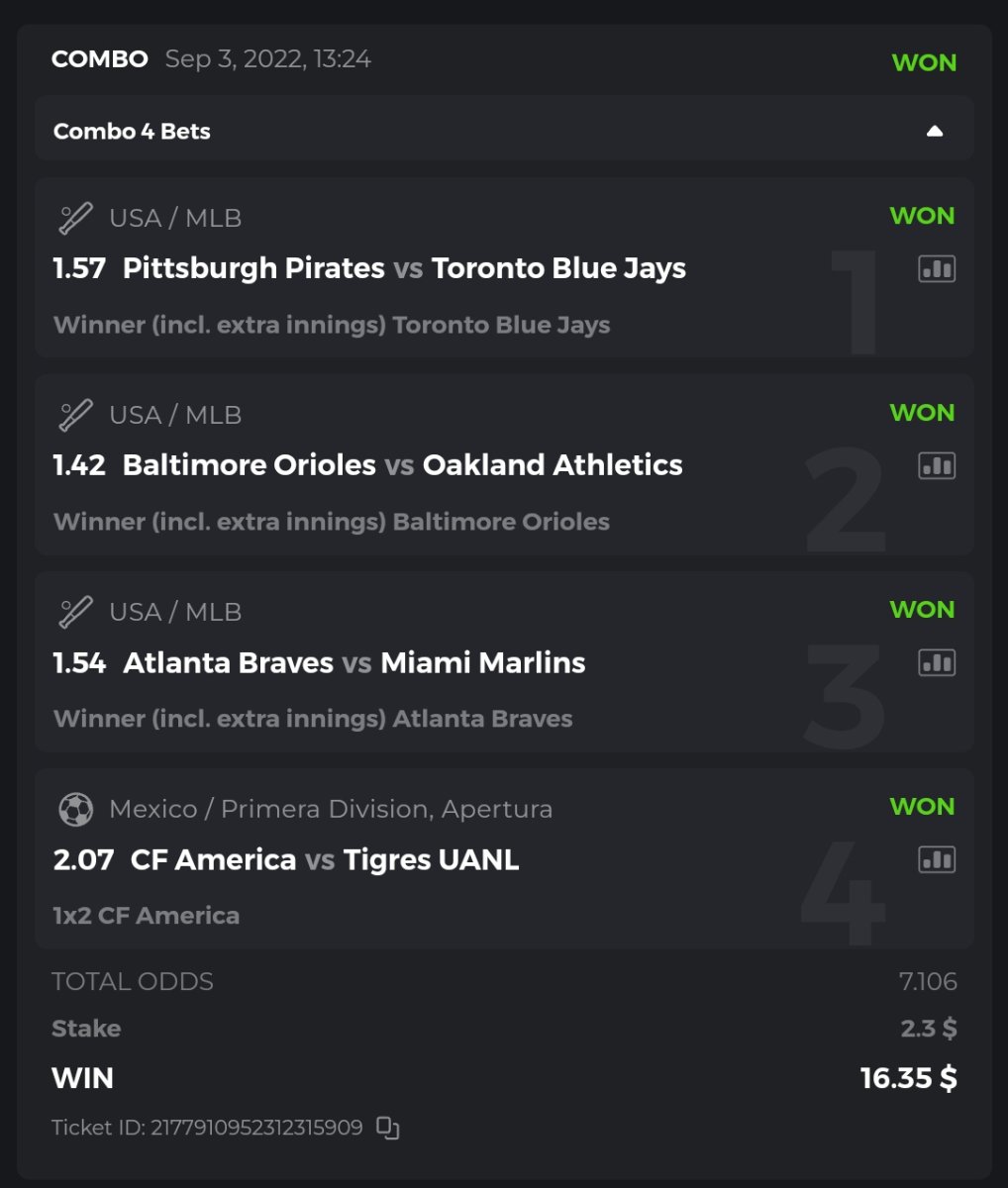Image resolution: width=1008 pixels, height=1188 pixels.
Task: Open stats for Baltimore Orioles vs Oakland Athletics
Action: 936,465
